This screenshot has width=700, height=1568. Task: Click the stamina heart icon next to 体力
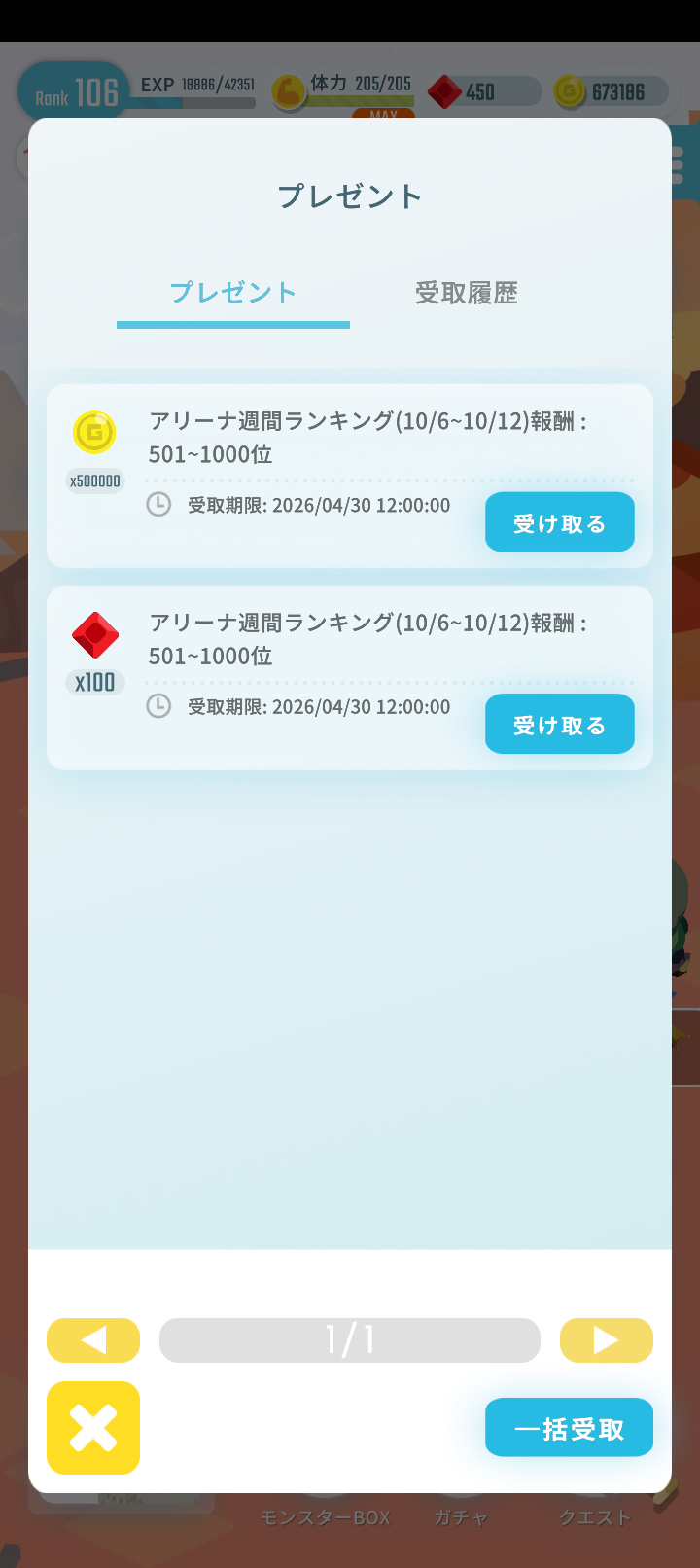click(288, 89)
